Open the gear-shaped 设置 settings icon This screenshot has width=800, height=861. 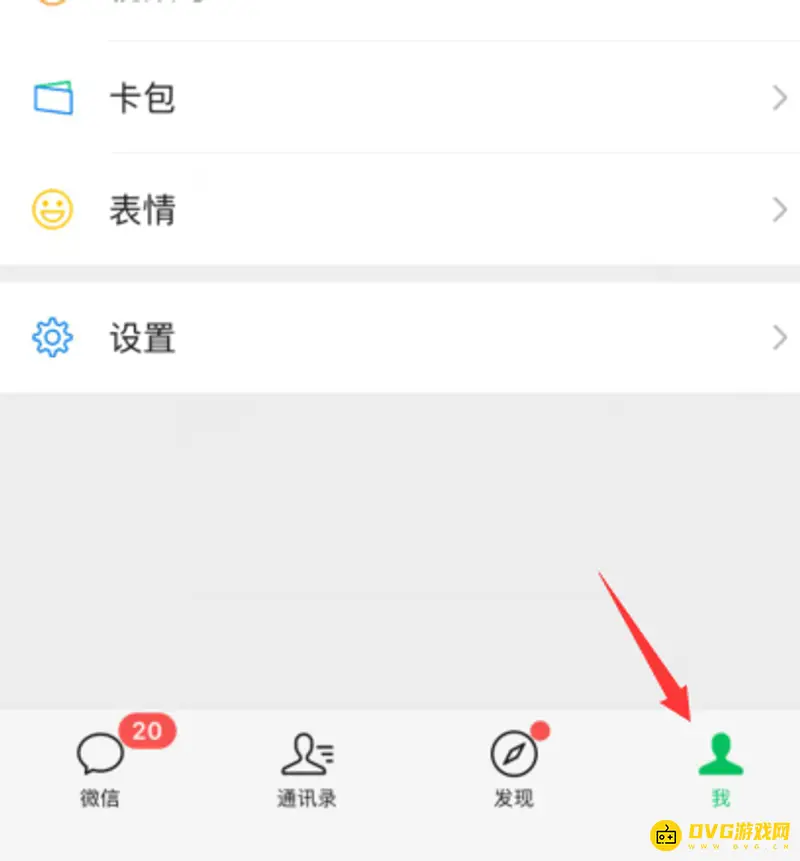[x=53, y=338]
